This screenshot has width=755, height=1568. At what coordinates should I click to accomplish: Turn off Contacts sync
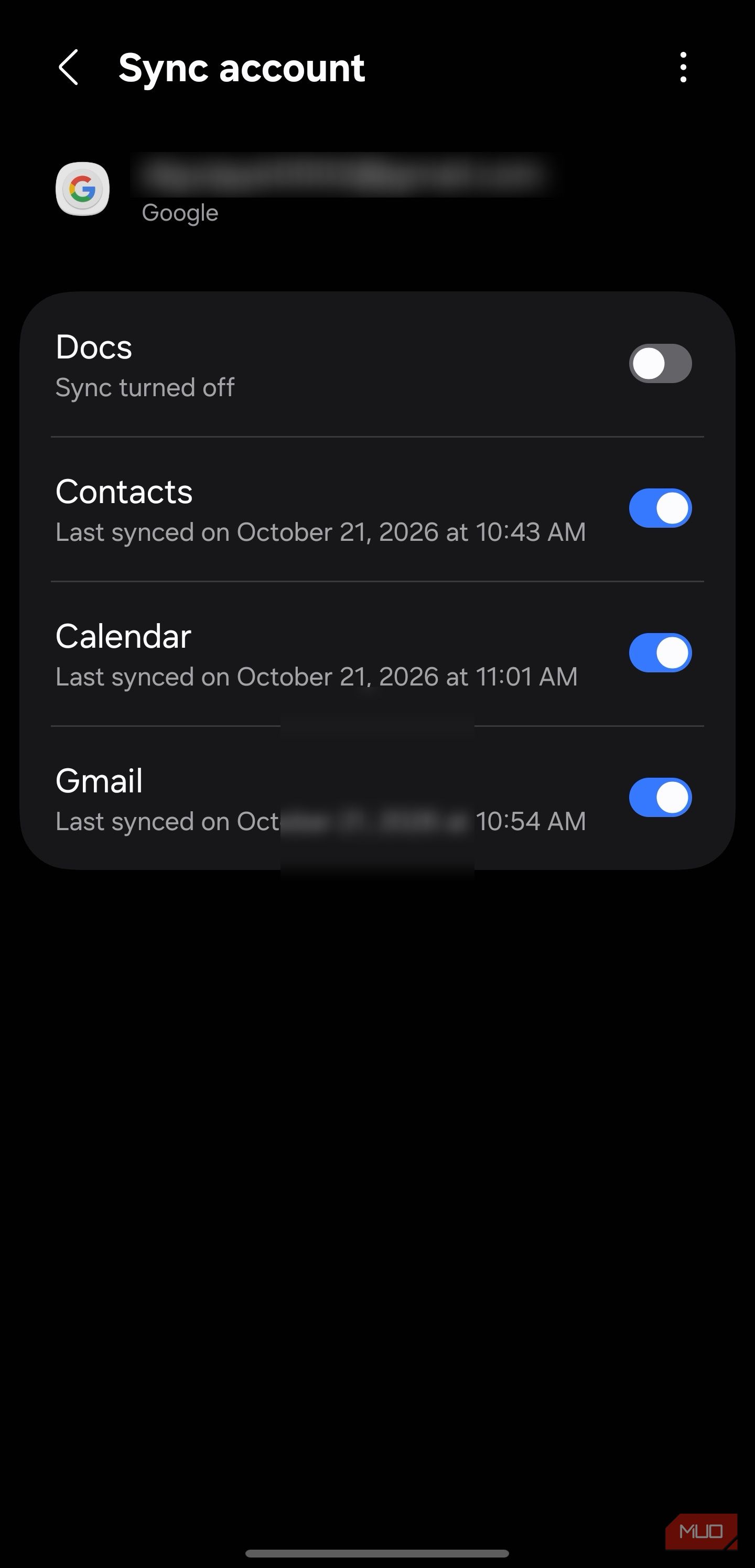point(660,508)
